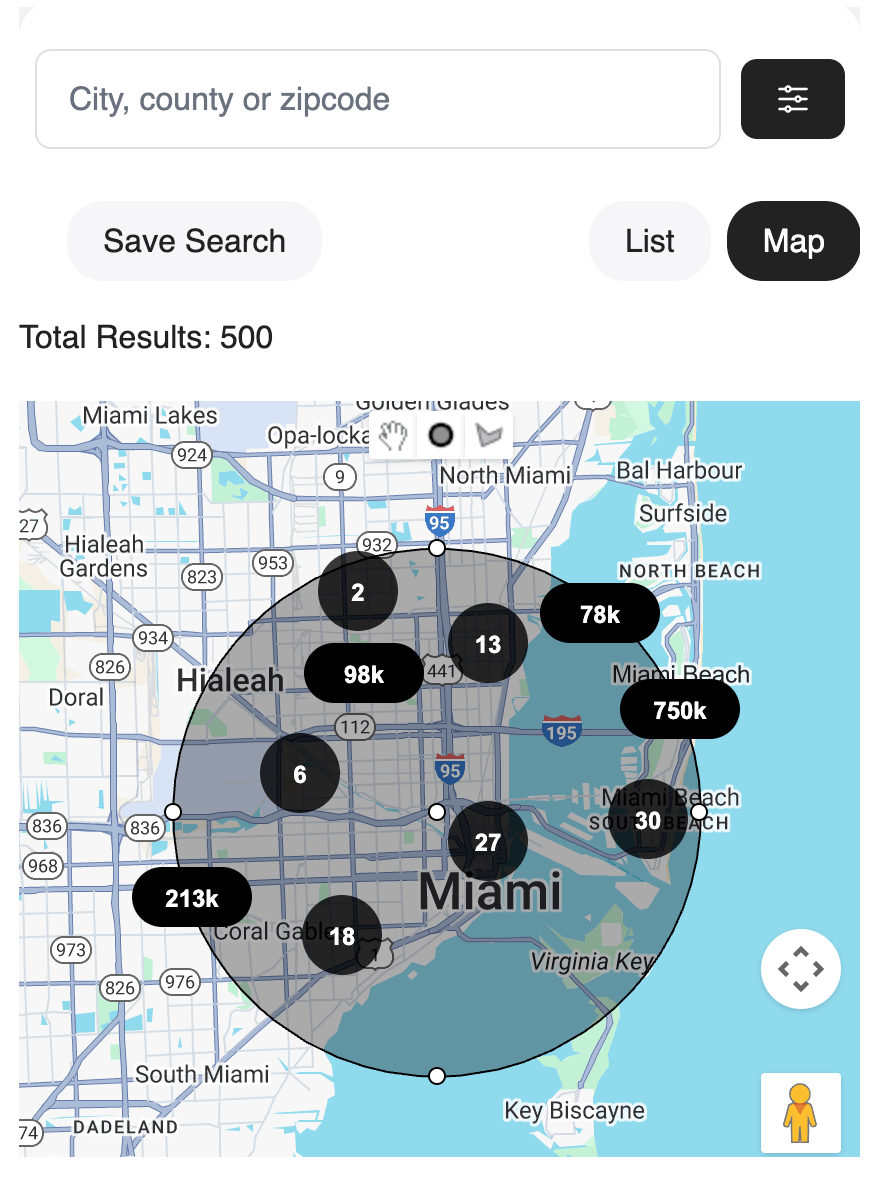The image size is (886, 1182).
Task: Open the 78k price marker
Action: (600, 615)
